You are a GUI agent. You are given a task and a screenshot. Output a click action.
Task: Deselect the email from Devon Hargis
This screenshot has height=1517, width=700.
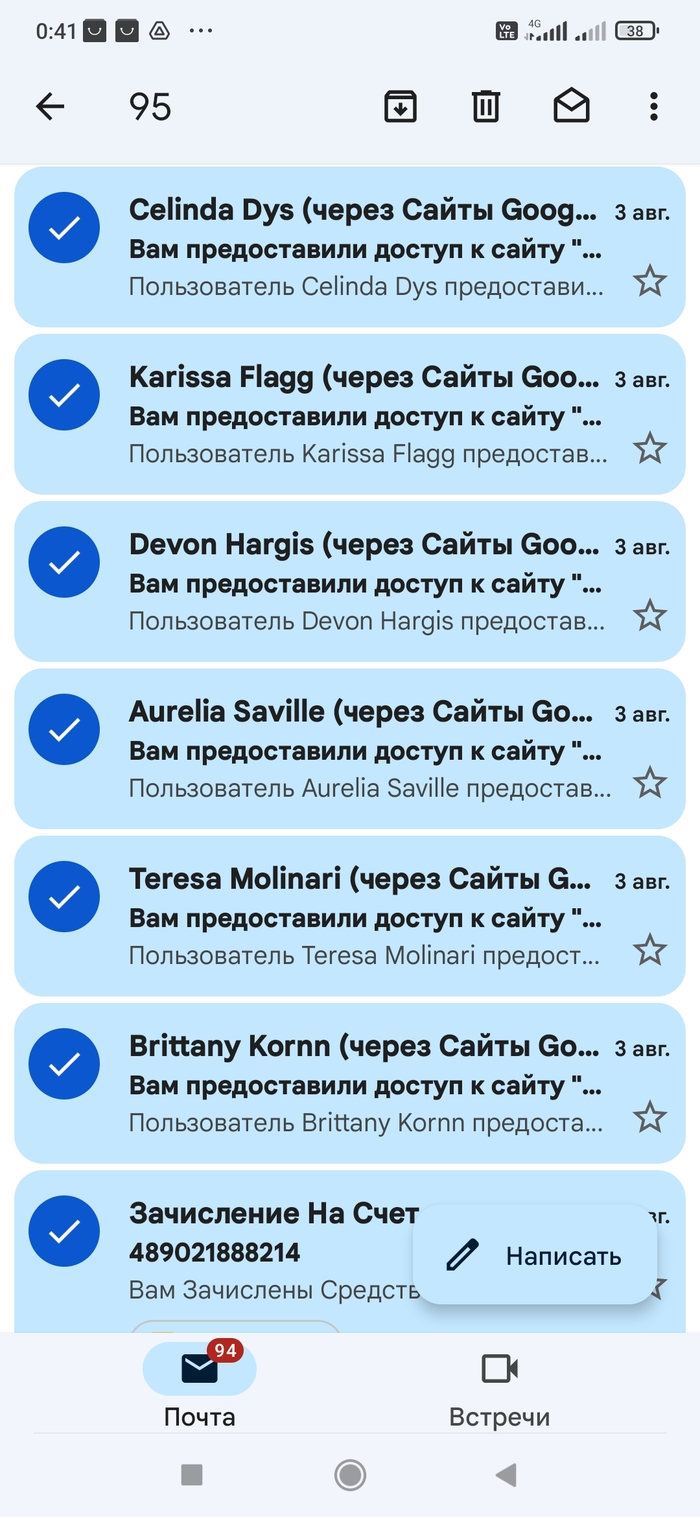(64, 562)
